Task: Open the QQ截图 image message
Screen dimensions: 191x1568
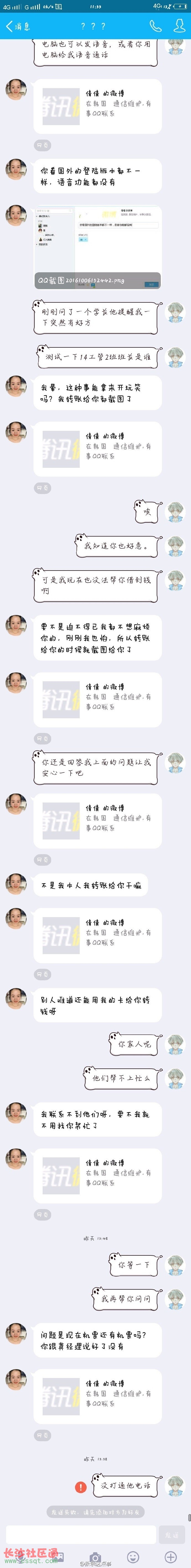Action: click(98, 247)
